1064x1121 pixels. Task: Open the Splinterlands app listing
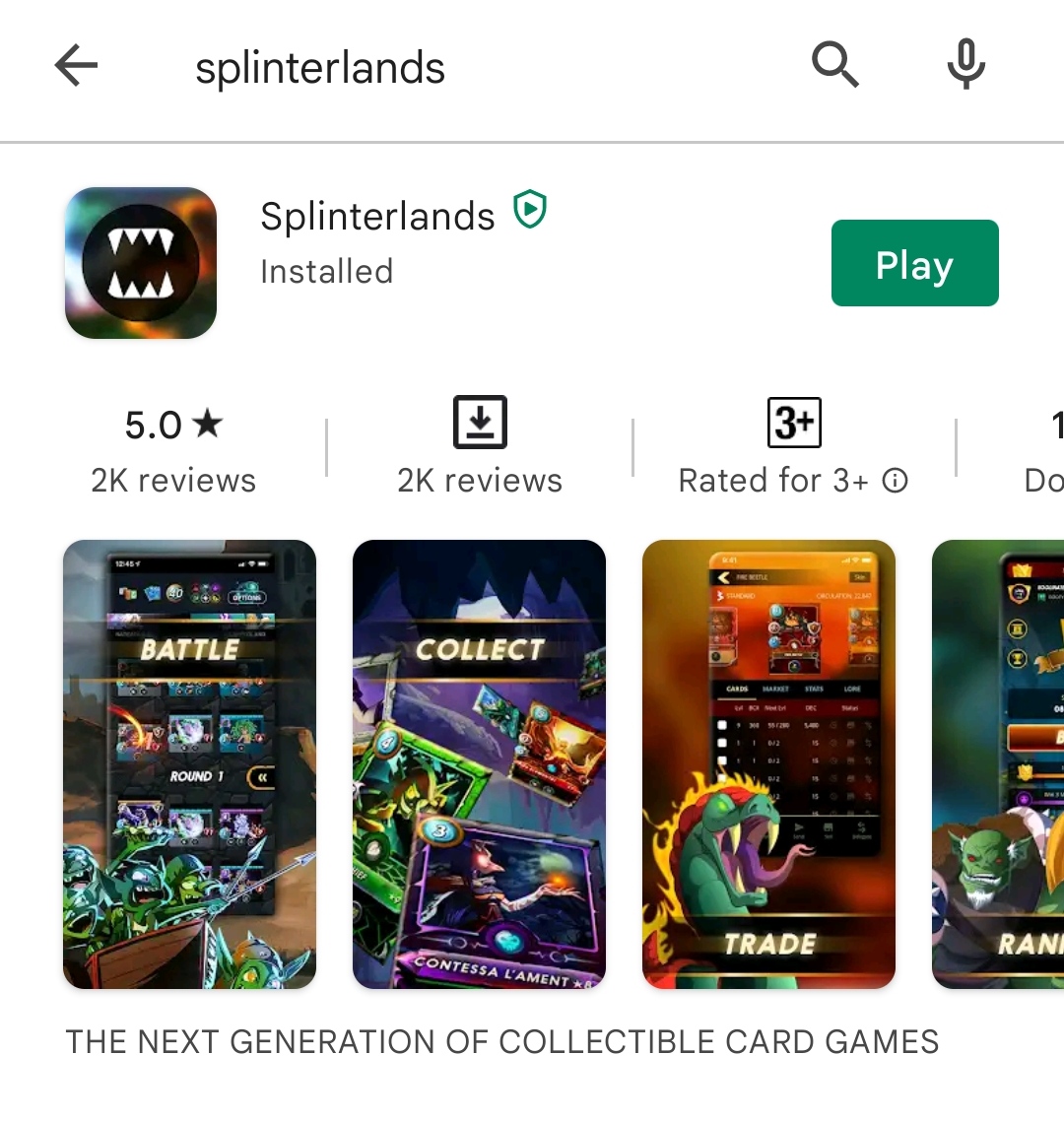pos(377,217)
